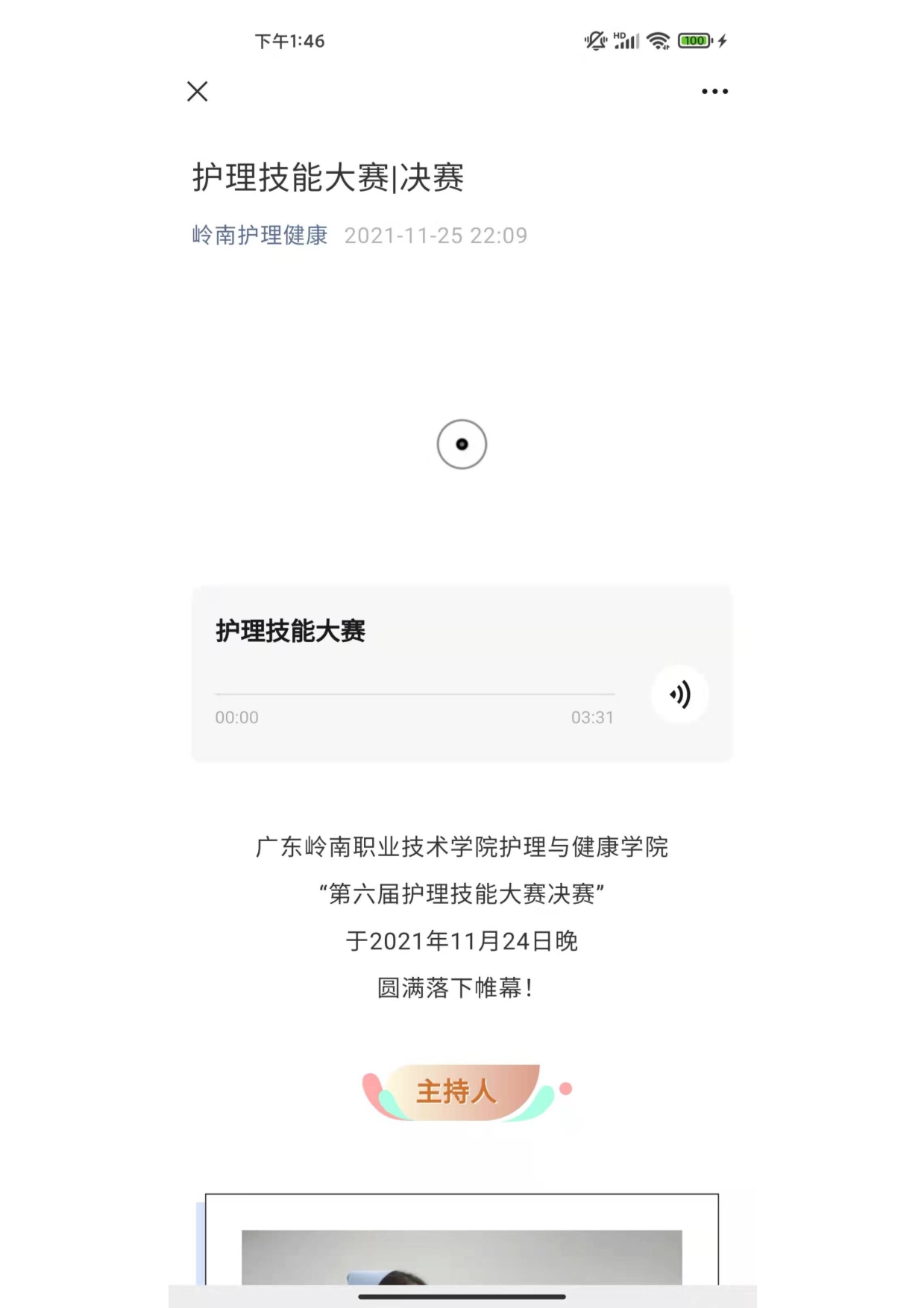
Task: Seek along the audio progress bar
Action: 415,694
